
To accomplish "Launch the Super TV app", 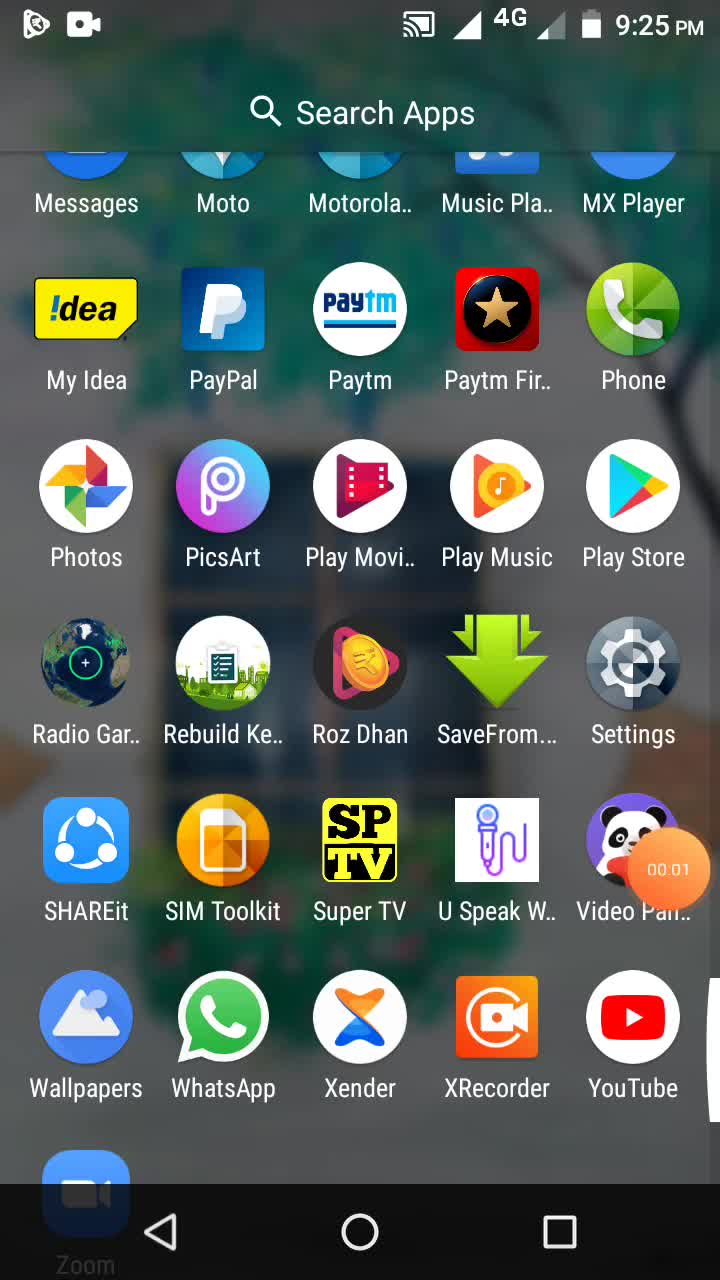I will [x=360, y=840].
